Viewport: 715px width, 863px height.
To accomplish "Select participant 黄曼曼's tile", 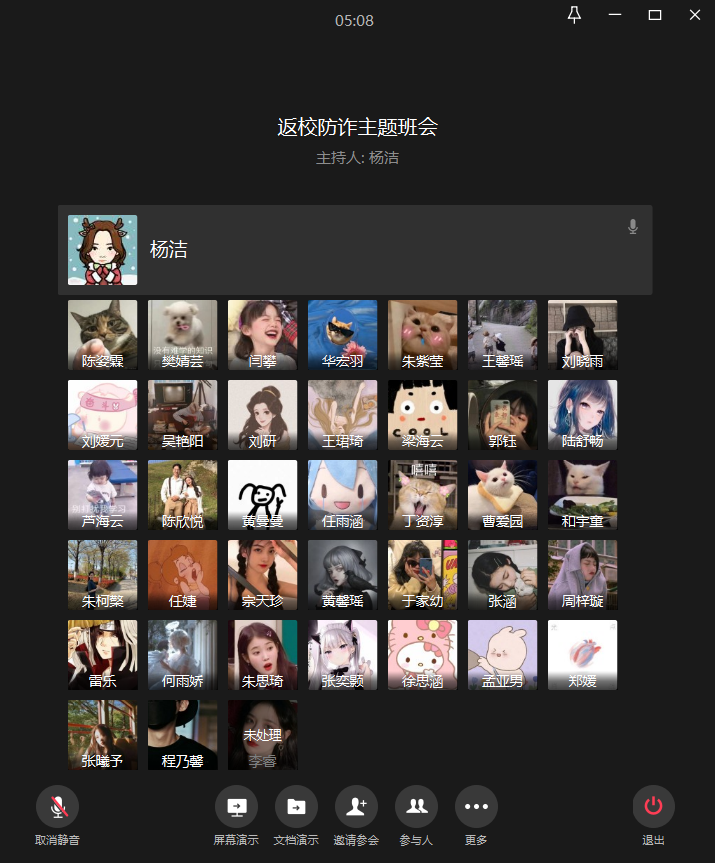I will [262, 495].
